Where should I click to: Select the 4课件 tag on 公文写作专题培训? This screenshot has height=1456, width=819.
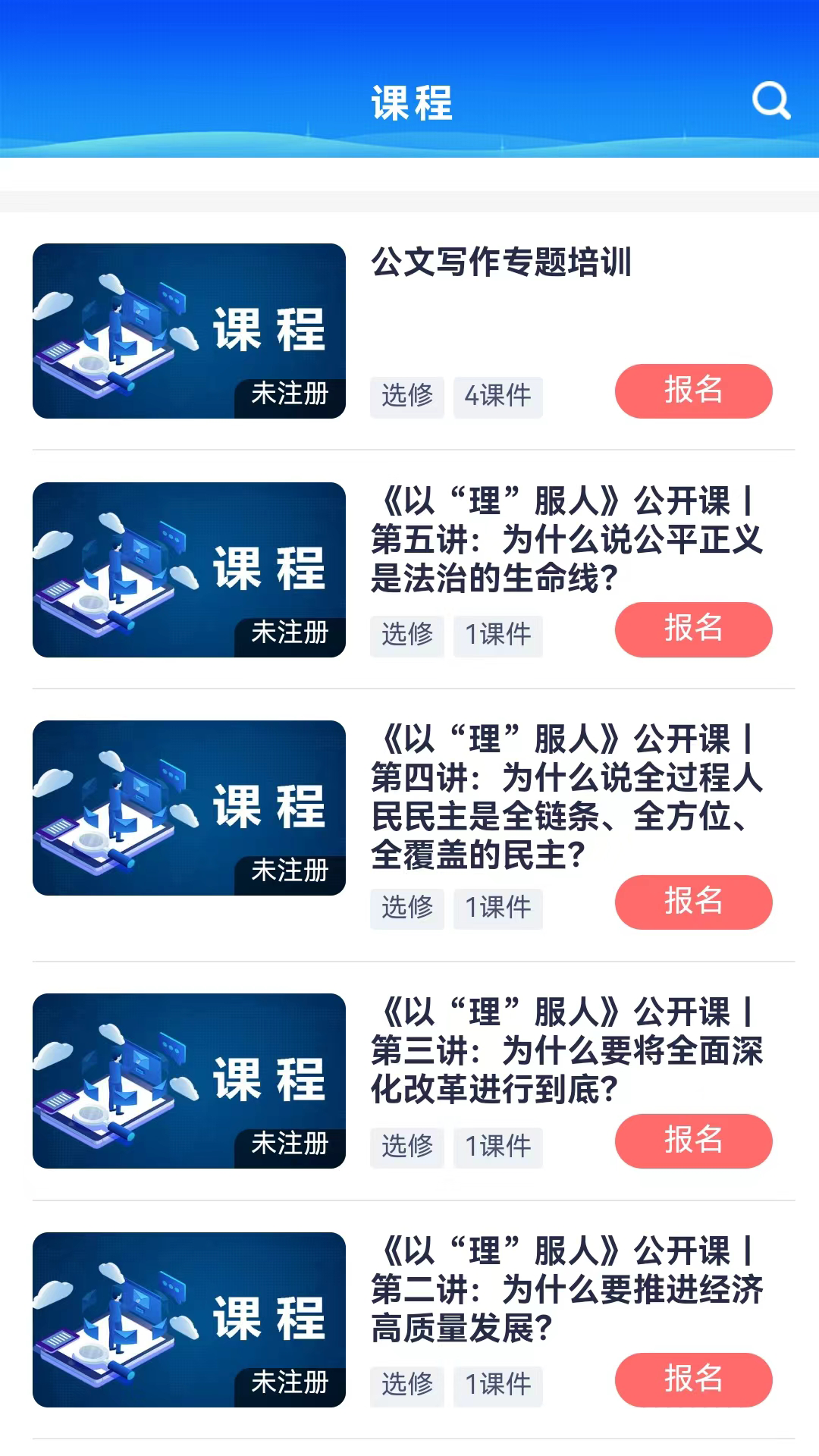click(x=497, y=397)
